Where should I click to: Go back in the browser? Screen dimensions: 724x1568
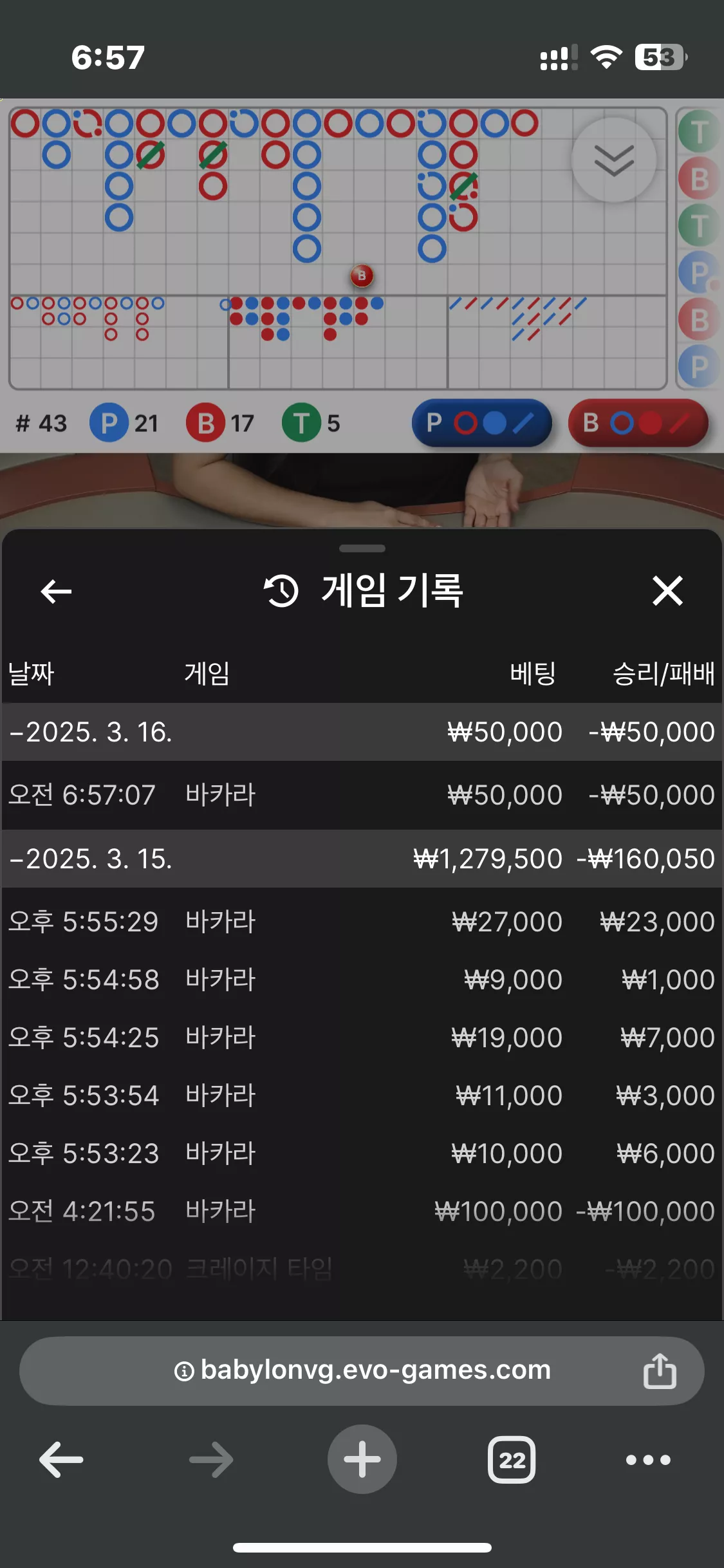(61, 1459)
